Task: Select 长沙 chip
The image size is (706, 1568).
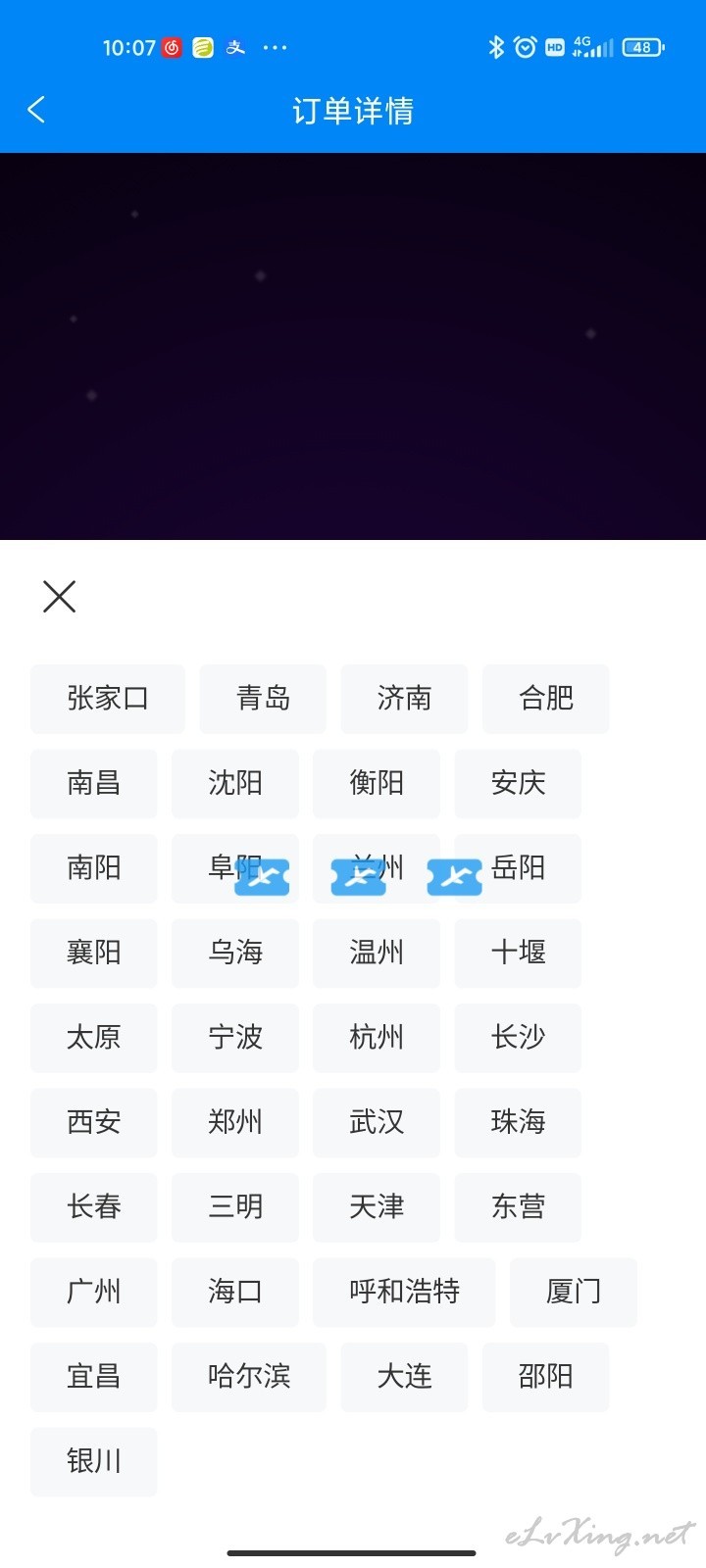Action: click(x=518, y=1038)
